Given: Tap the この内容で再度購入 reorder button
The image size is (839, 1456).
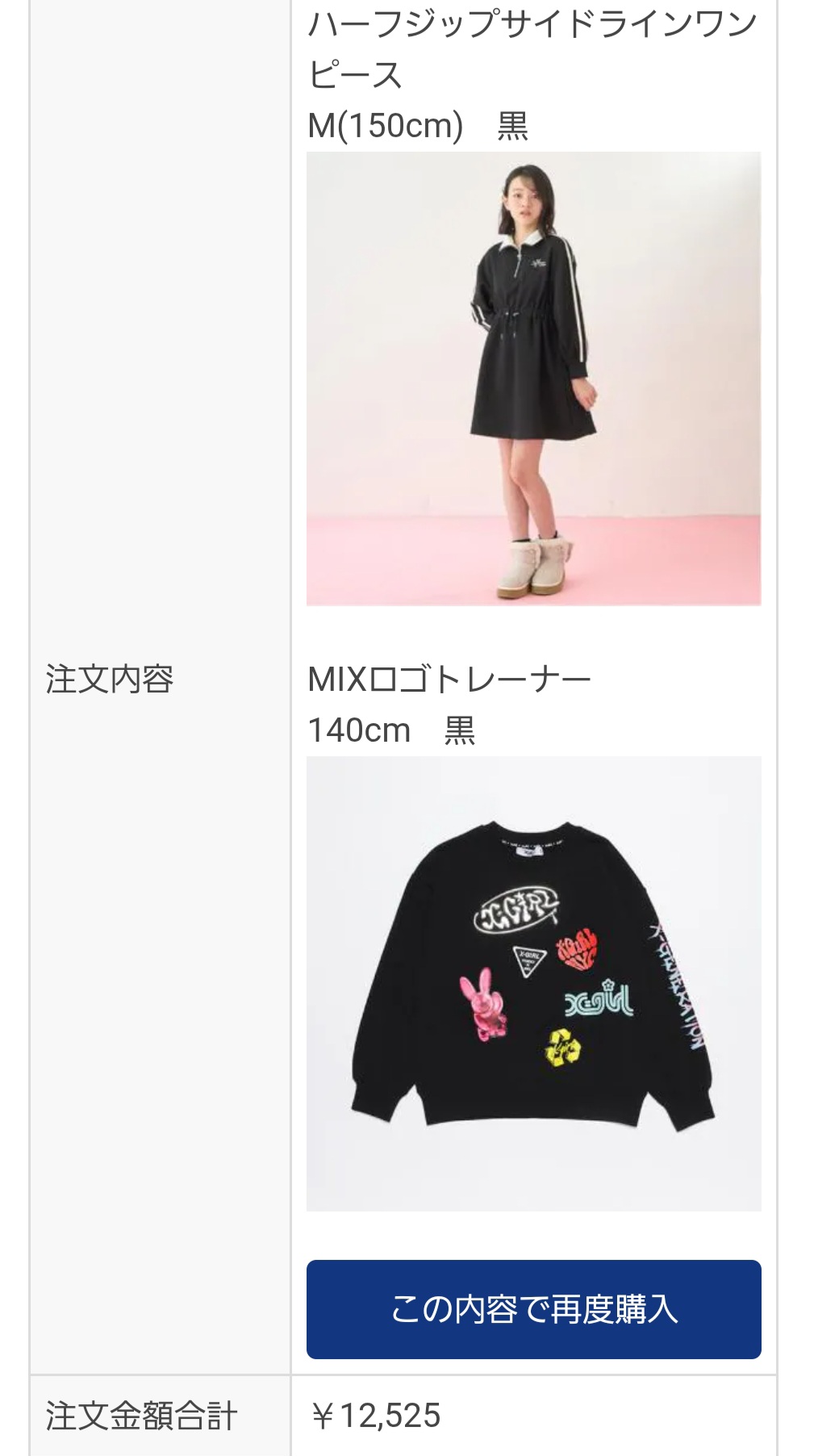Looking at the screenshot, I should click(x=533, y=1308).
